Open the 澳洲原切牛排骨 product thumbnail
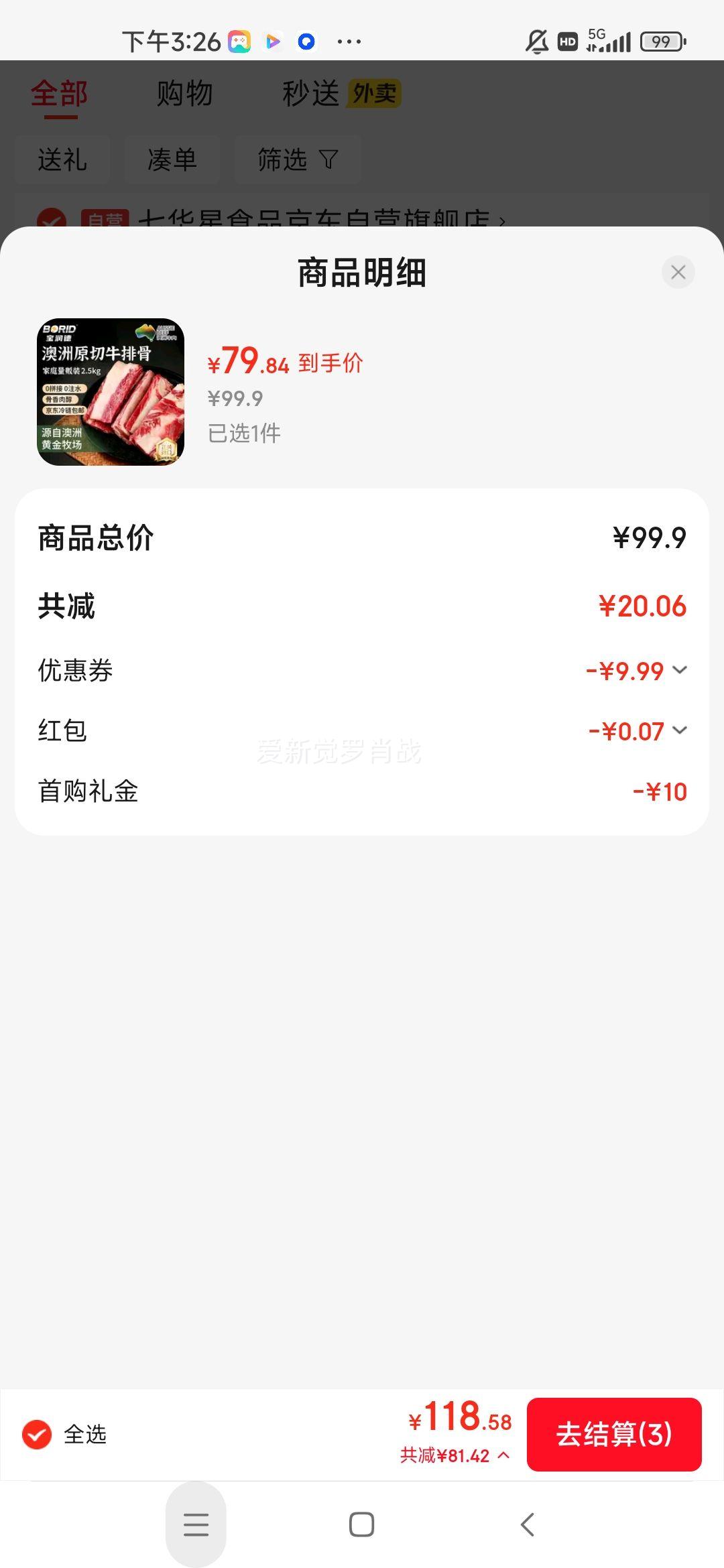The image size is (724, 1568). point(111,392)
